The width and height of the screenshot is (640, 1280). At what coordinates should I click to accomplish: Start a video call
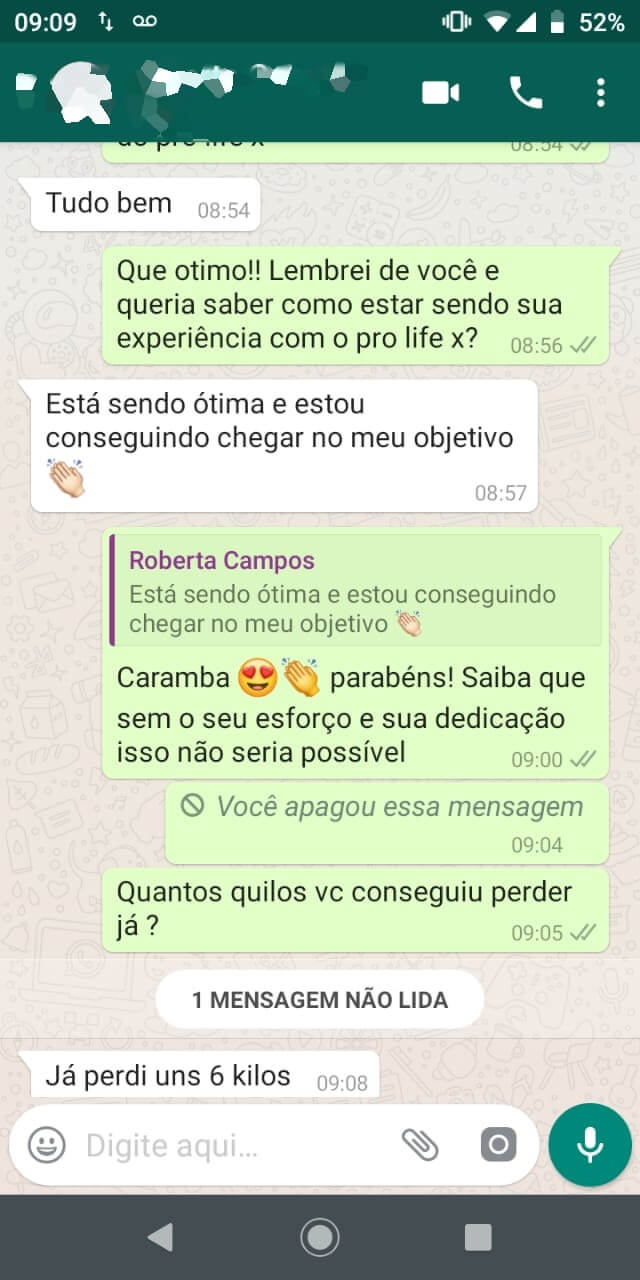440,93
